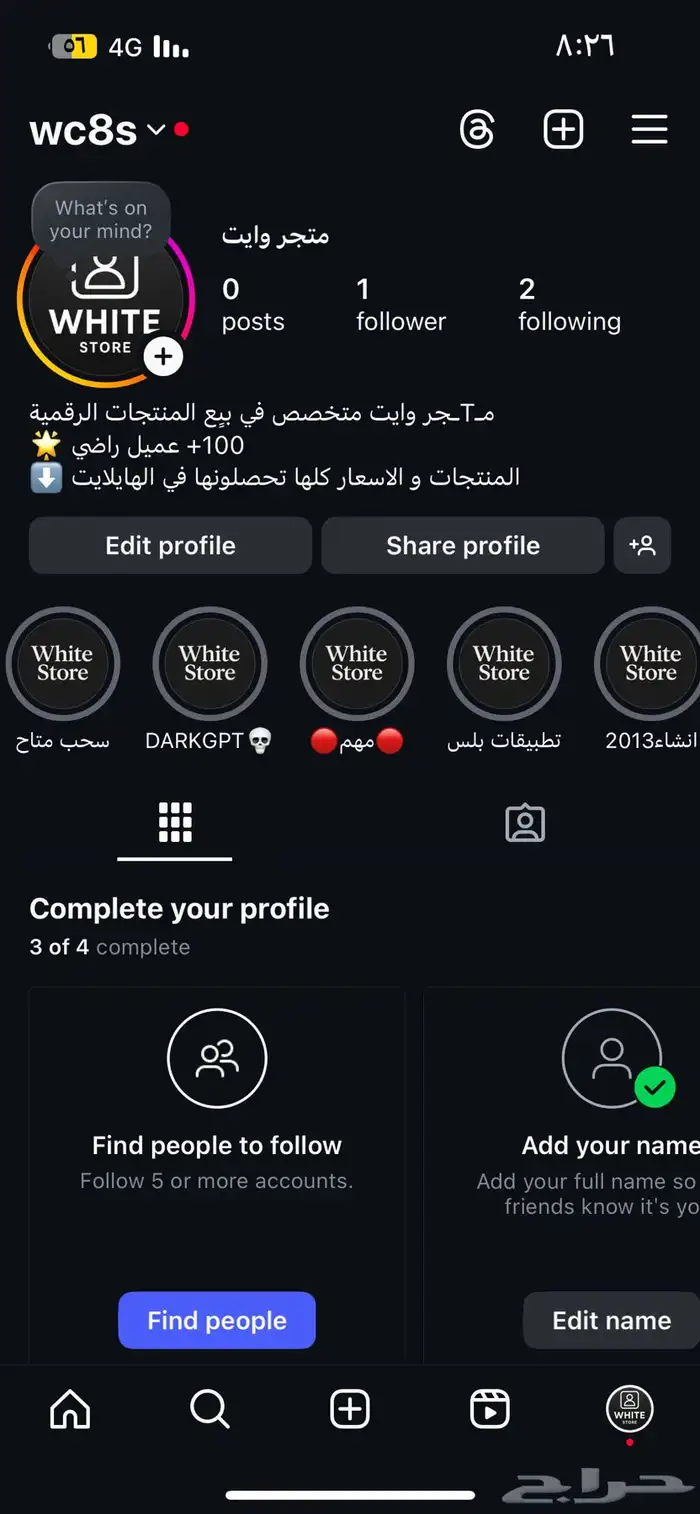The height and width of the screenshot is (1514, 700).
Task: Go to the Home feed tab
Action: pos(70,1409)
